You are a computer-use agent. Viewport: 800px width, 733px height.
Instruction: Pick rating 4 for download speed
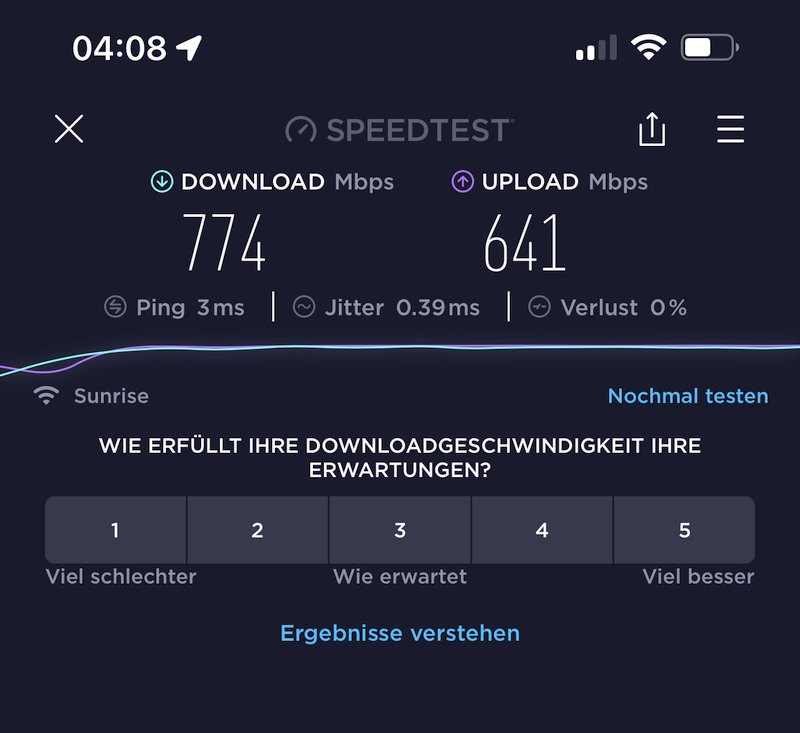pos(542,530)
